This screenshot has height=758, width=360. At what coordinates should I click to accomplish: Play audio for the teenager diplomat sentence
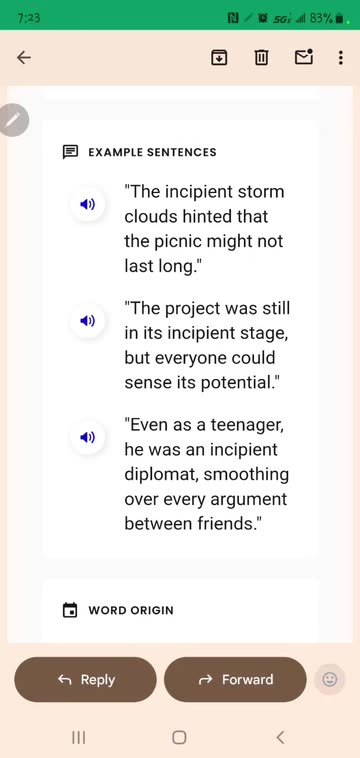pyautogui.click(x=87, y=437)
